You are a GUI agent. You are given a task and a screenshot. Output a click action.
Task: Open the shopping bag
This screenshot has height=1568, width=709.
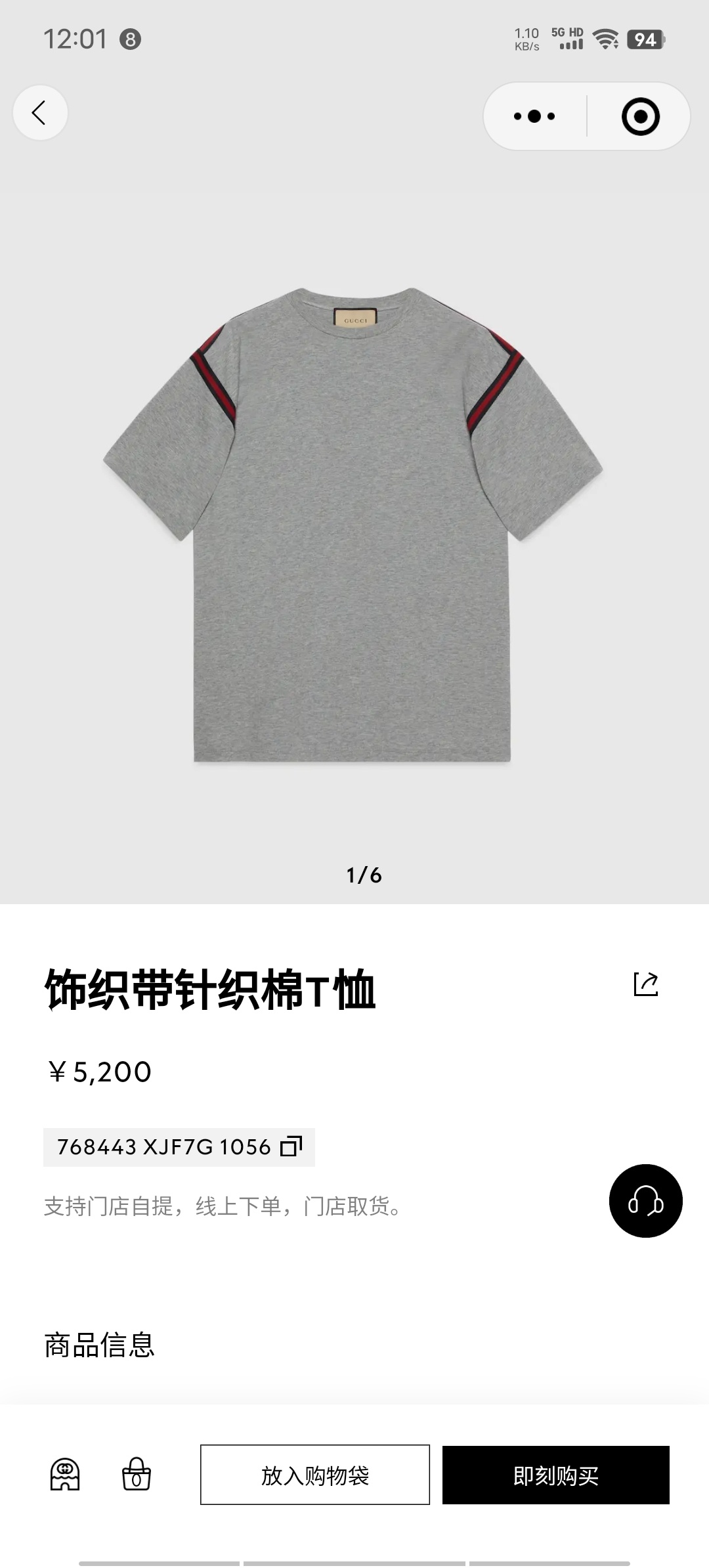[x=137, y=1475]
